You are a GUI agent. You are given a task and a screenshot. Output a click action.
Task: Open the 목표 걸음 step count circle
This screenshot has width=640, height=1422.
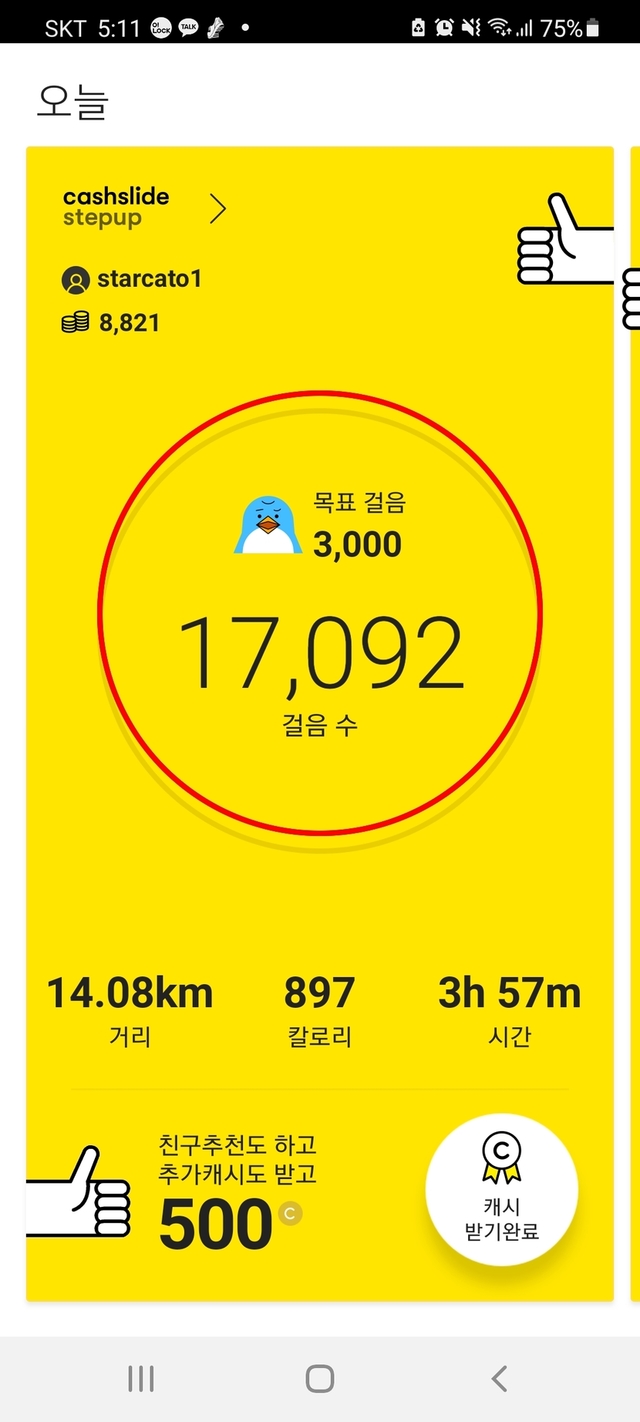coord(320,612)
